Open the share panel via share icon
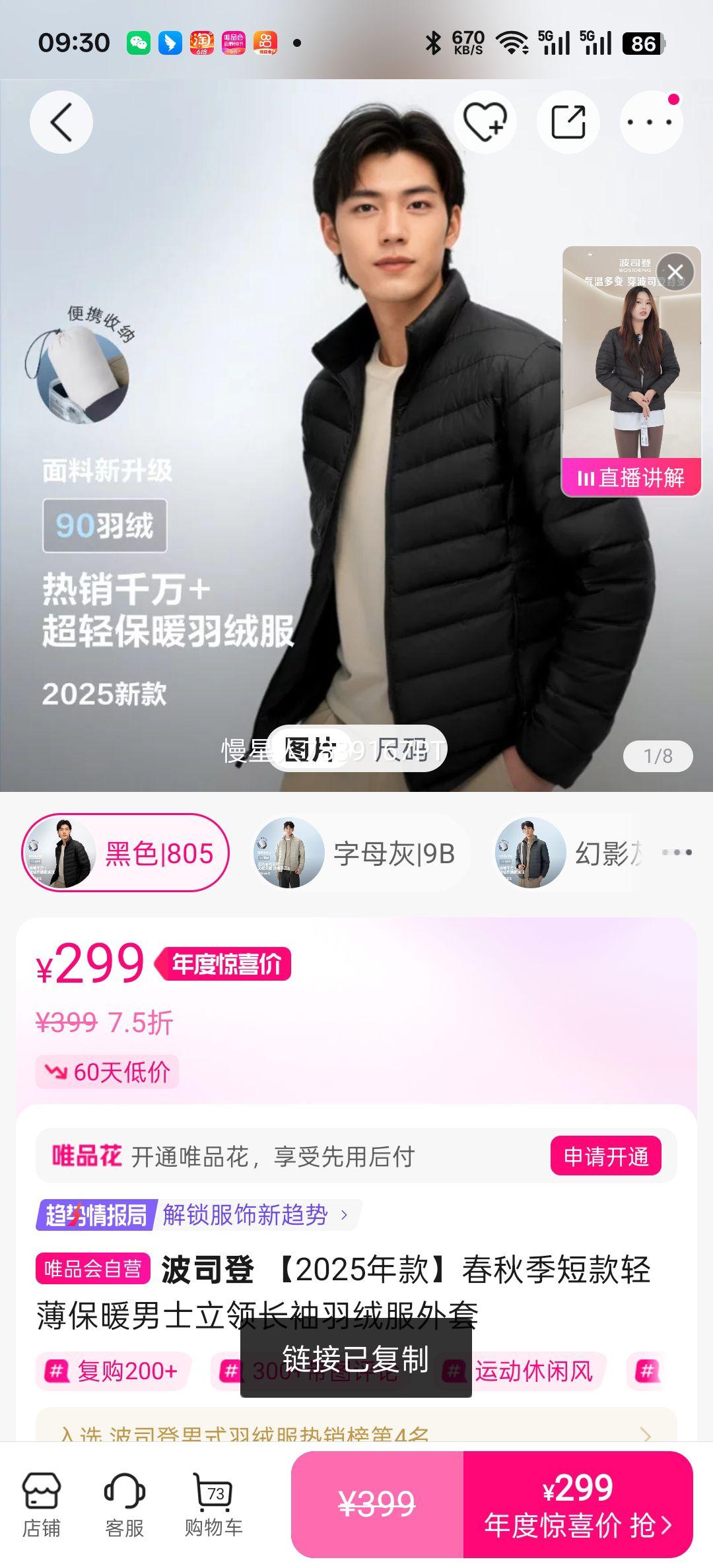This screenshot has width=713, height=1568. point(568,122)
